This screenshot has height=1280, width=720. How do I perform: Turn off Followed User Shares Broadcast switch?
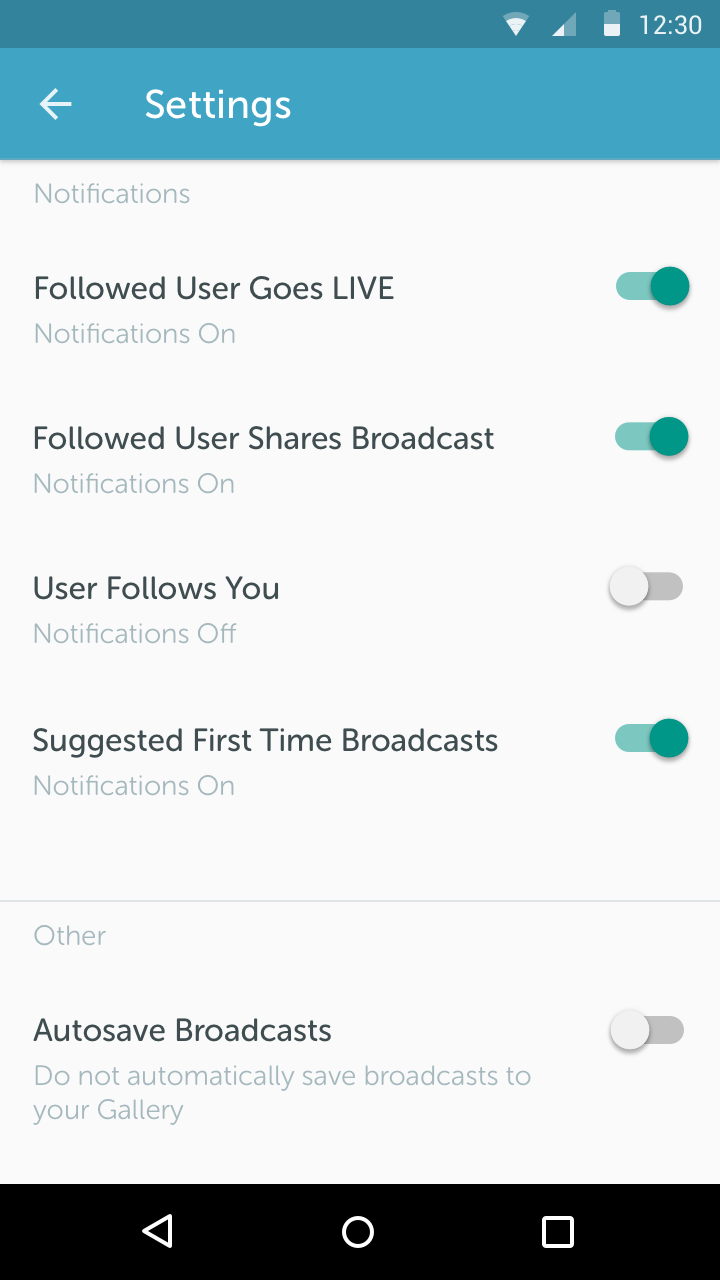click(x=652, y=437)
